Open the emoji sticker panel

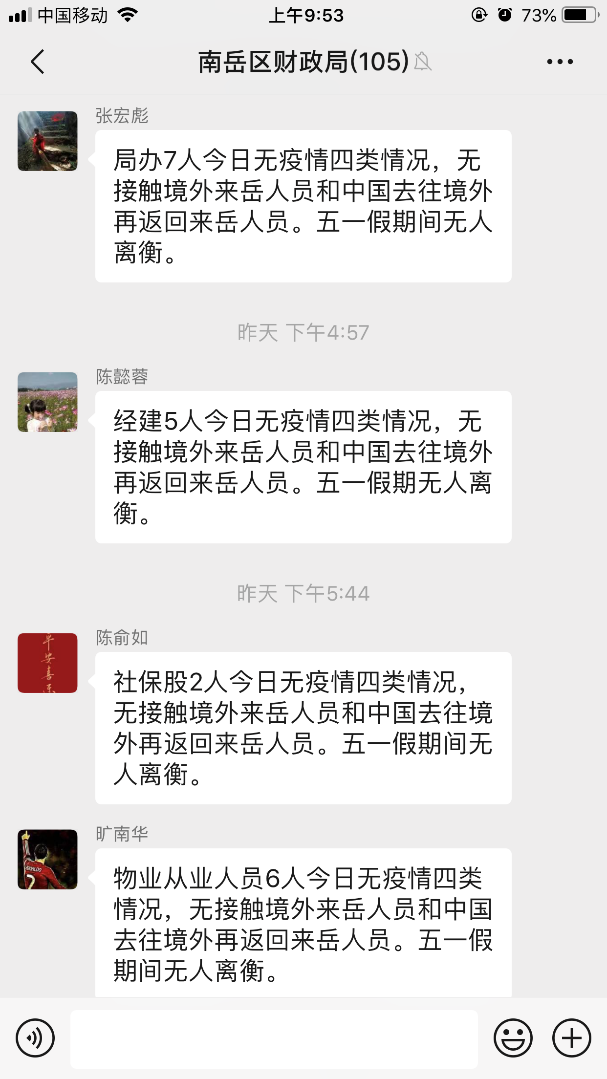[x=513, y=1038]
